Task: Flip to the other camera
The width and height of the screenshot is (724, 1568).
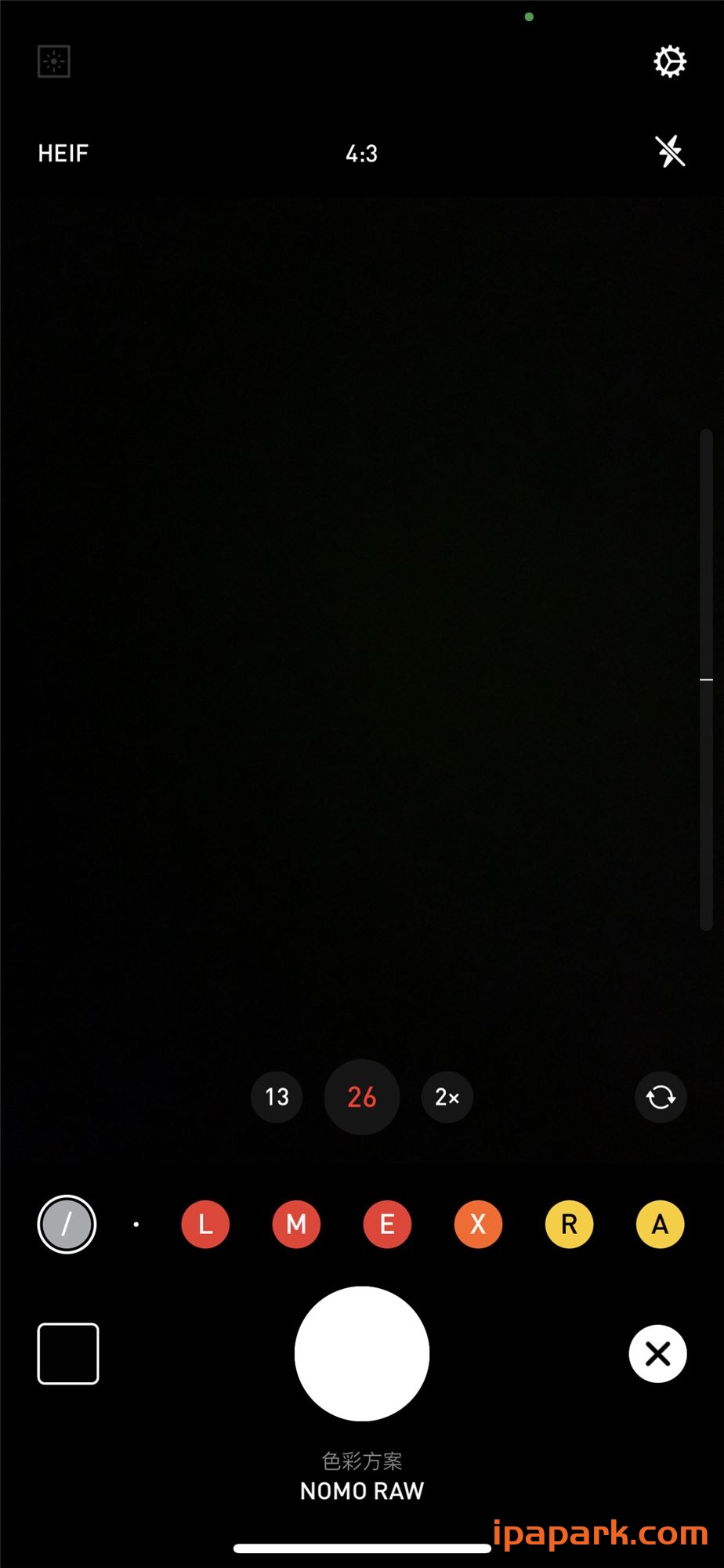Action: pos(661,1097)
